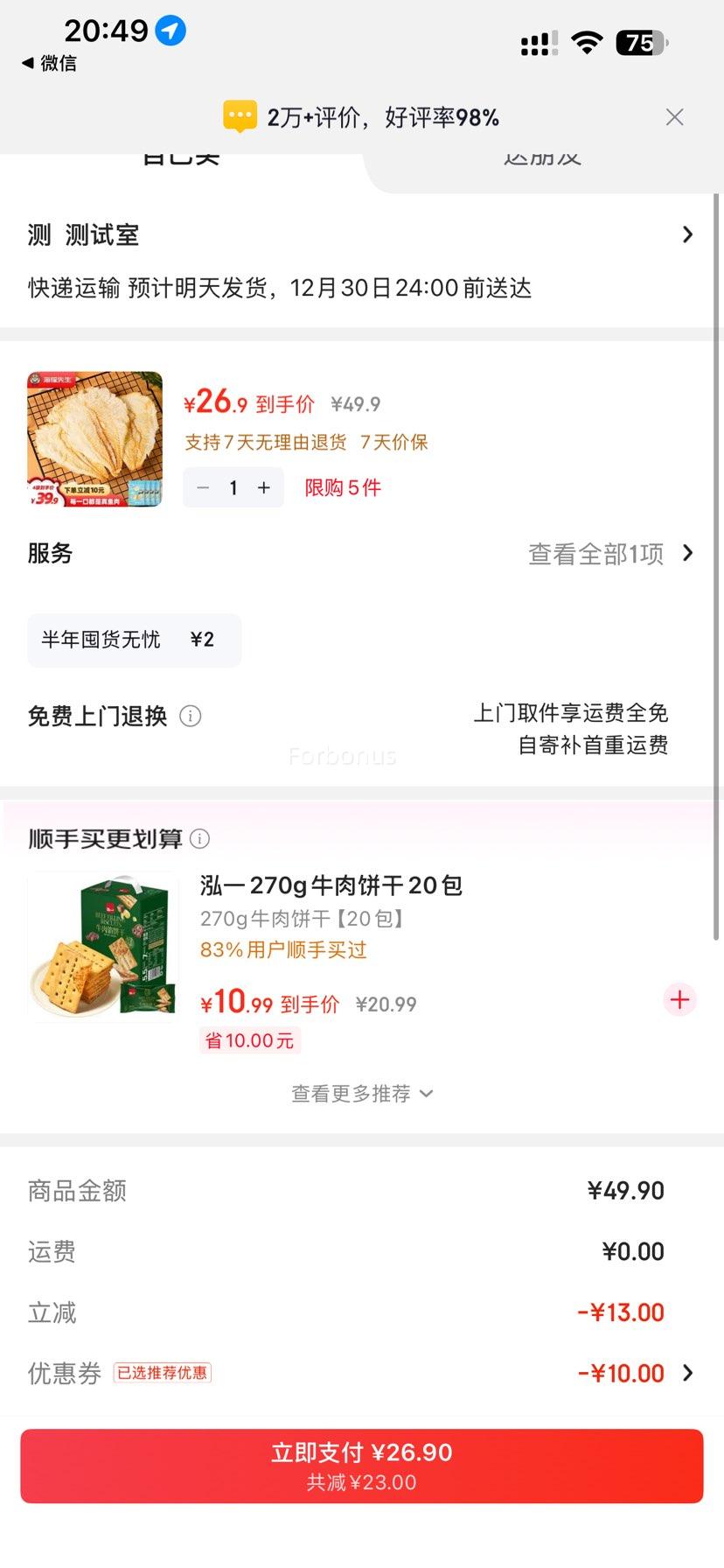Select the 半年囤货无忧 ¥2 service option
Screen dimensions: 724x1568
click(x=134, y=640)
